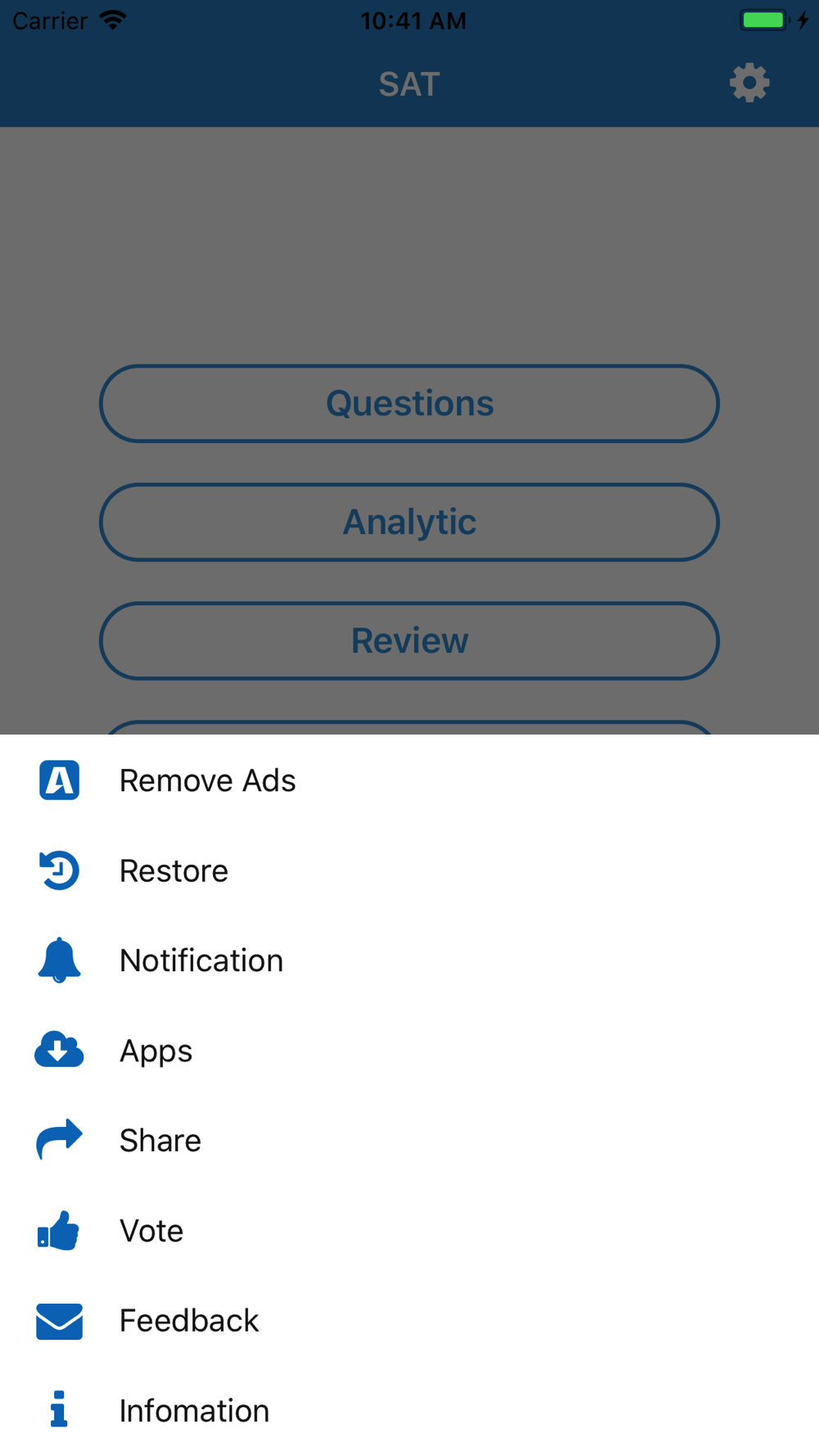Tap Vote to rate the app
Screen dimensions: 819x1456
tap(409, 1231)
